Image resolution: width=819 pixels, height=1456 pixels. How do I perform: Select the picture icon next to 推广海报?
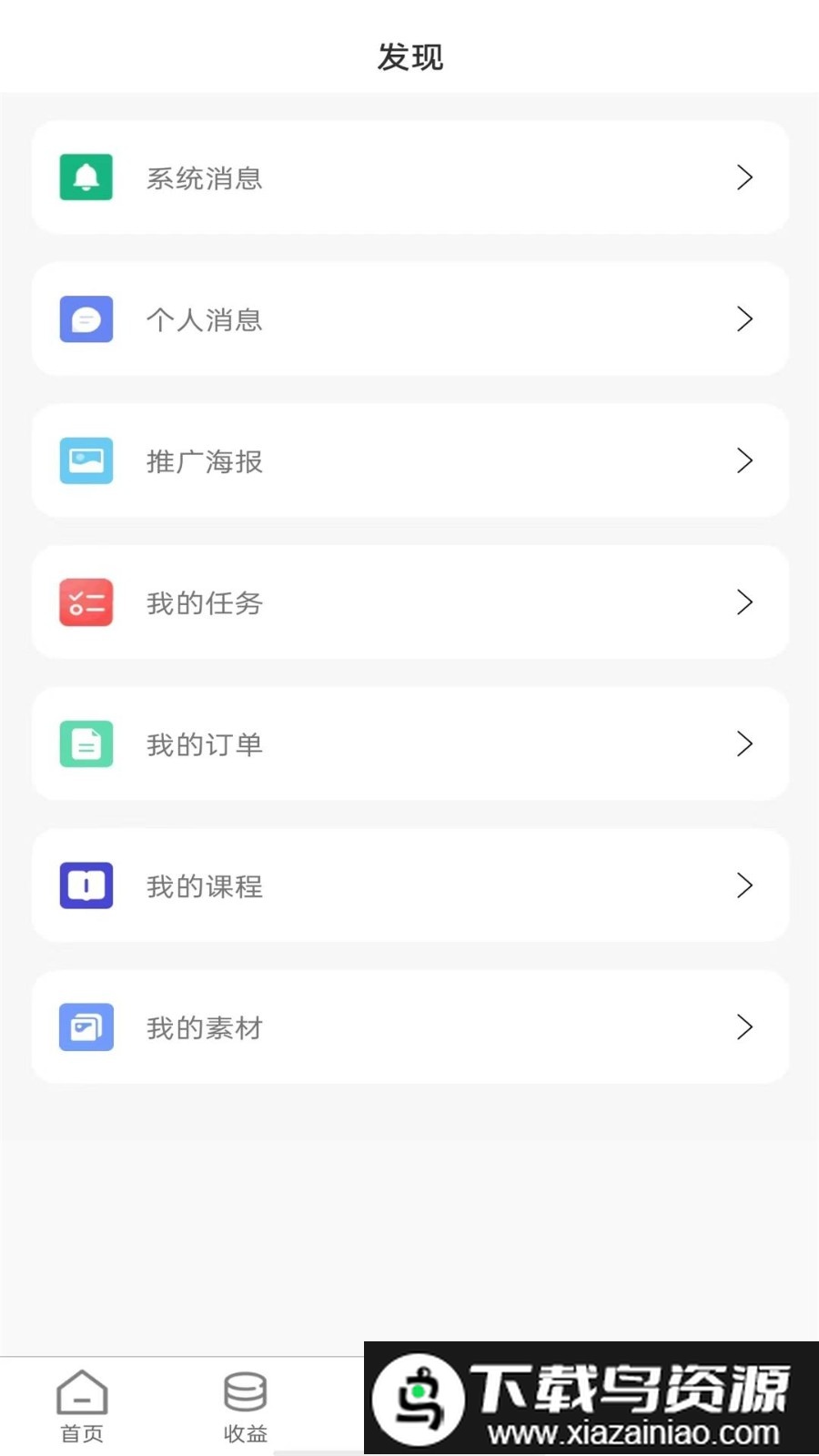click(86, 460)
